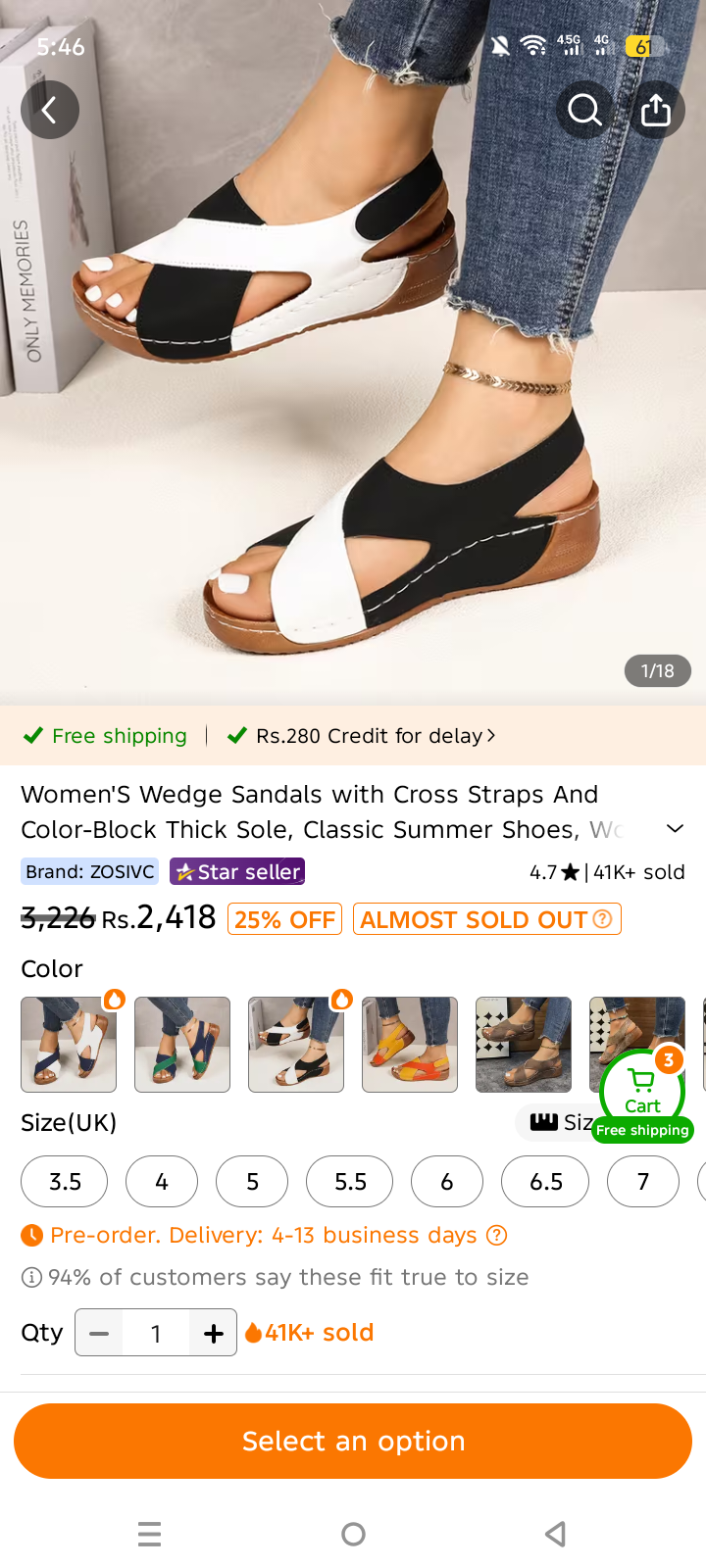Pick UK size 7
Image resolution: width=706 pixels, height=1568 pixels.
click(643, 1182)
